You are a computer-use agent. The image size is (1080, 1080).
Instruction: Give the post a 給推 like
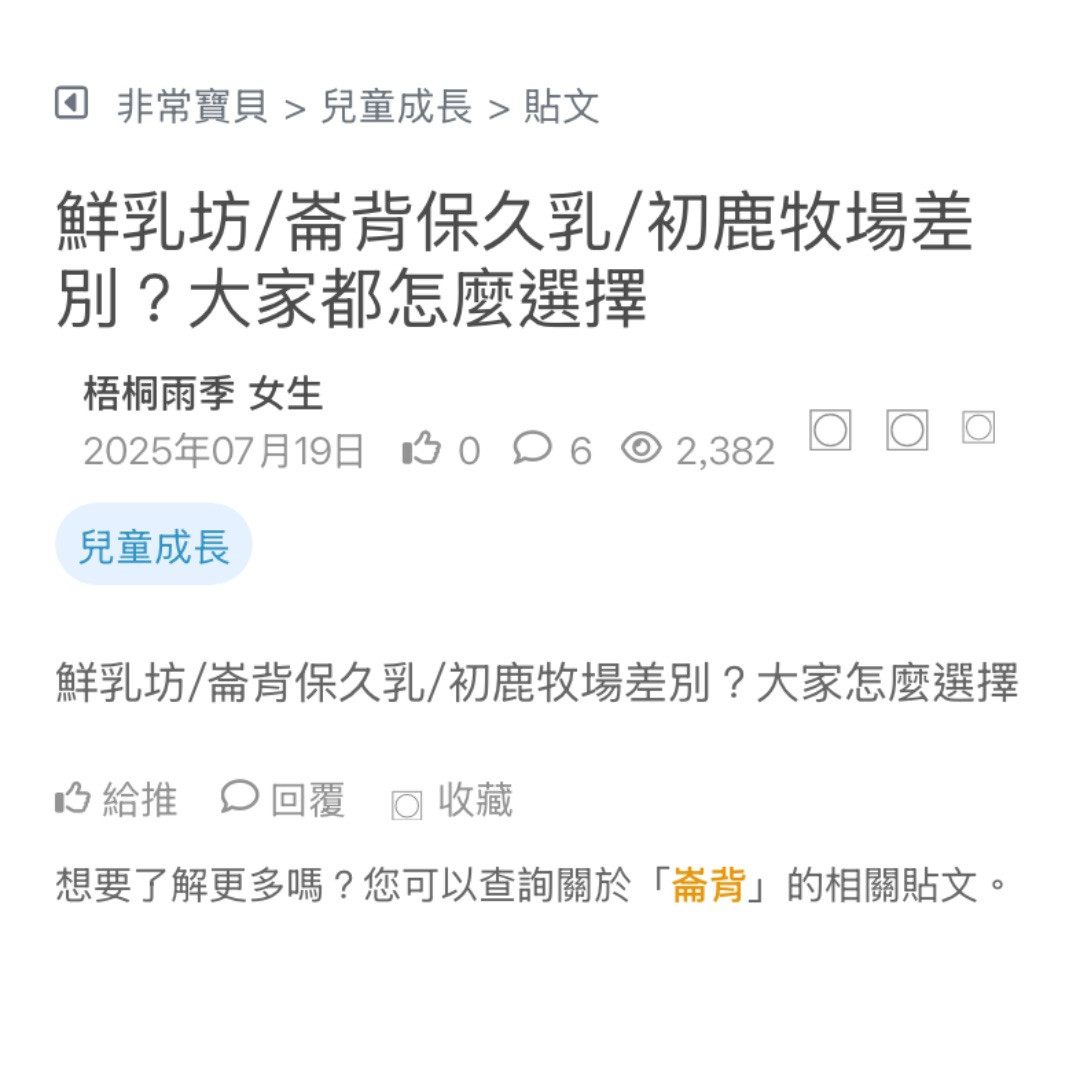point(117,800)
